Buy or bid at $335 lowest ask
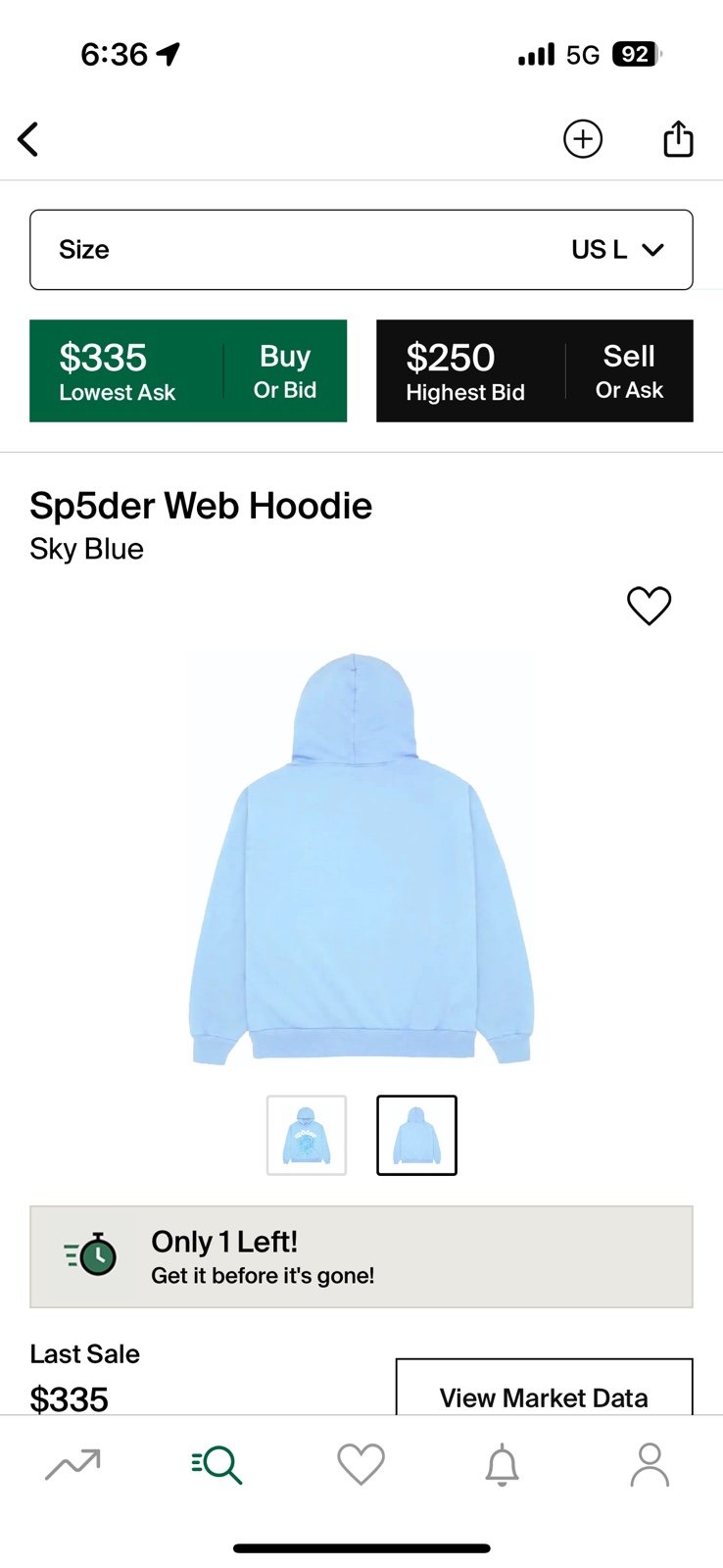723x1568 pixels. [188, 371]
